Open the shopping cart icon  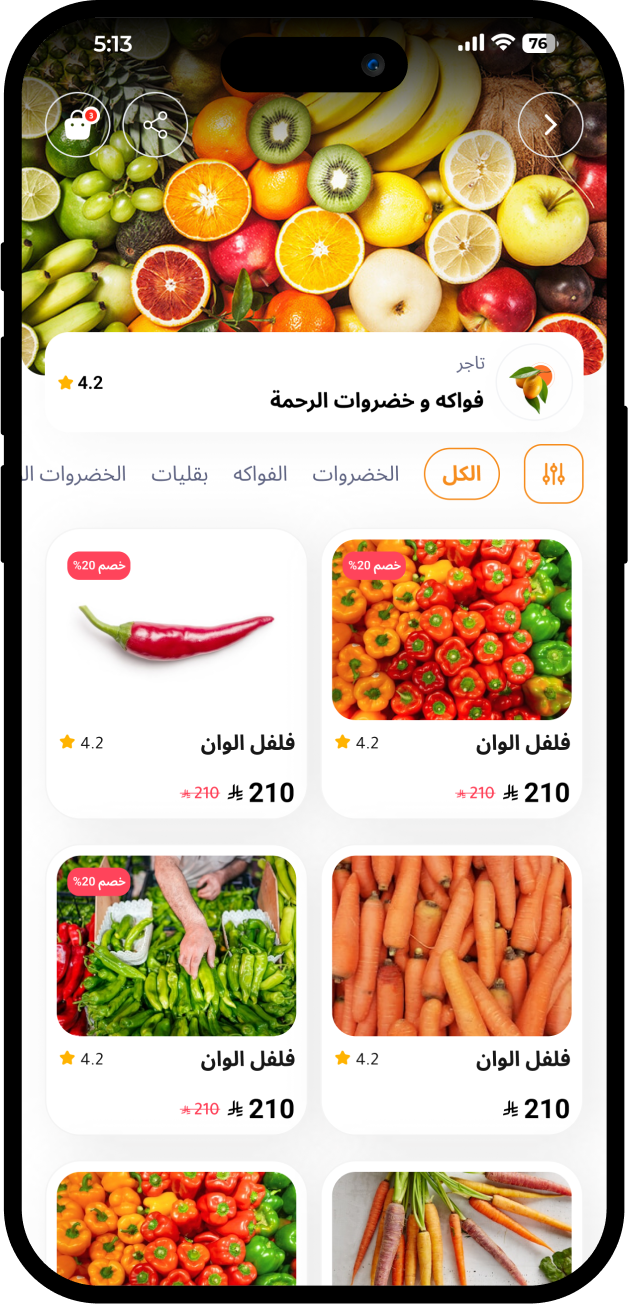[78, 125]
